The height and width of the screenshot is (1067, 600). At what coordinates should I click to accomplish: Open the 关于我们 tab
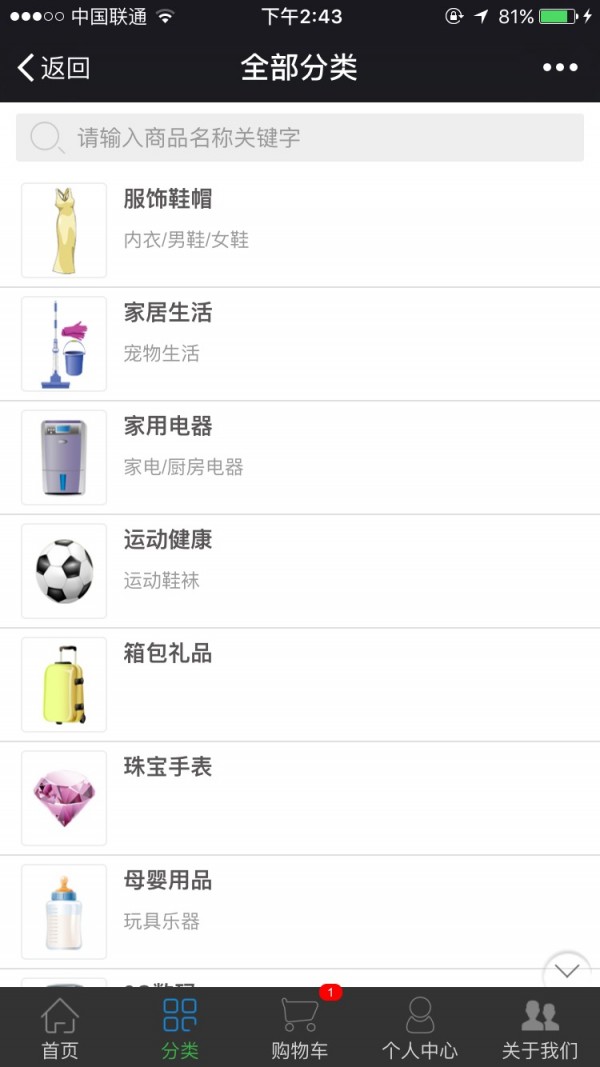540,1028
